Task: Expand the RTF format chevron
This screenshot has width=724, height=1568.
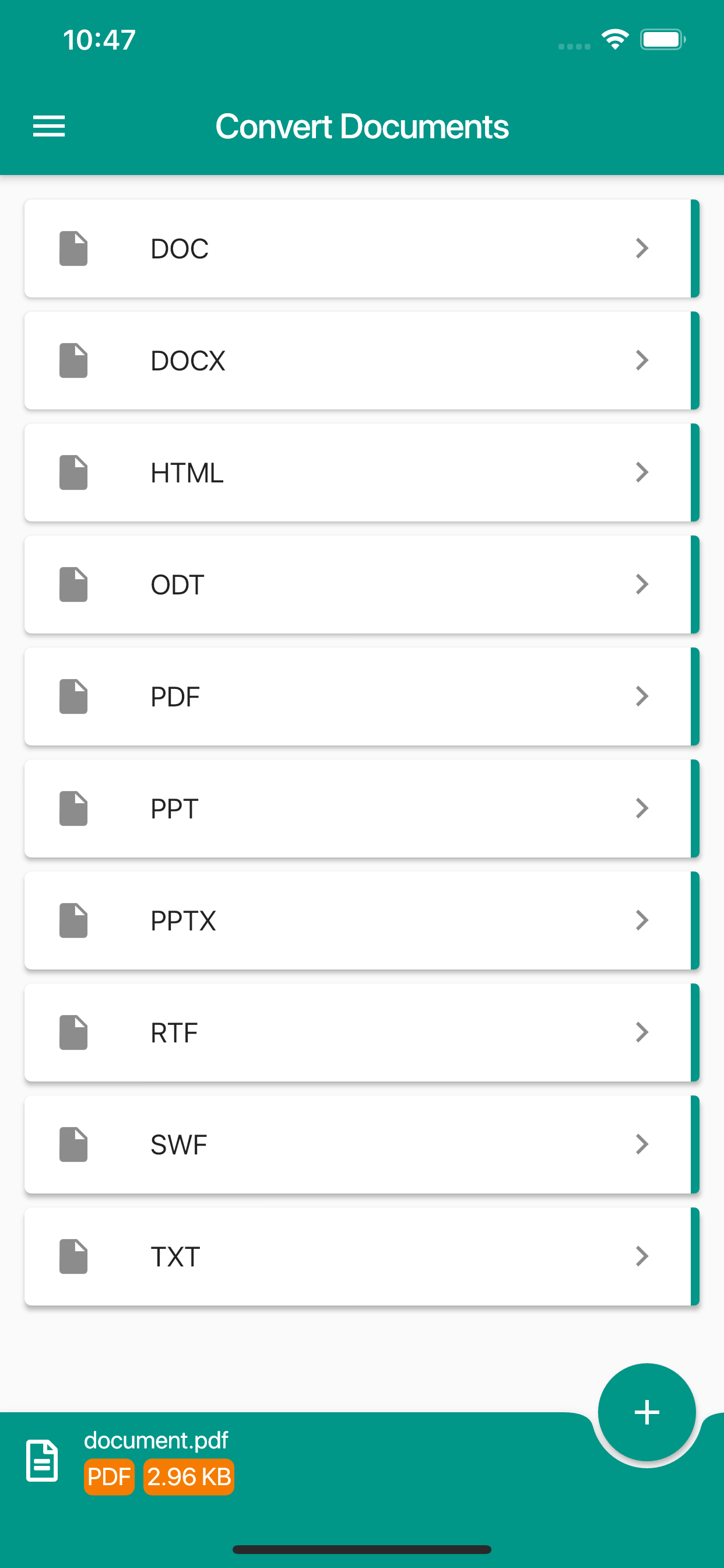Action: 642,1032
